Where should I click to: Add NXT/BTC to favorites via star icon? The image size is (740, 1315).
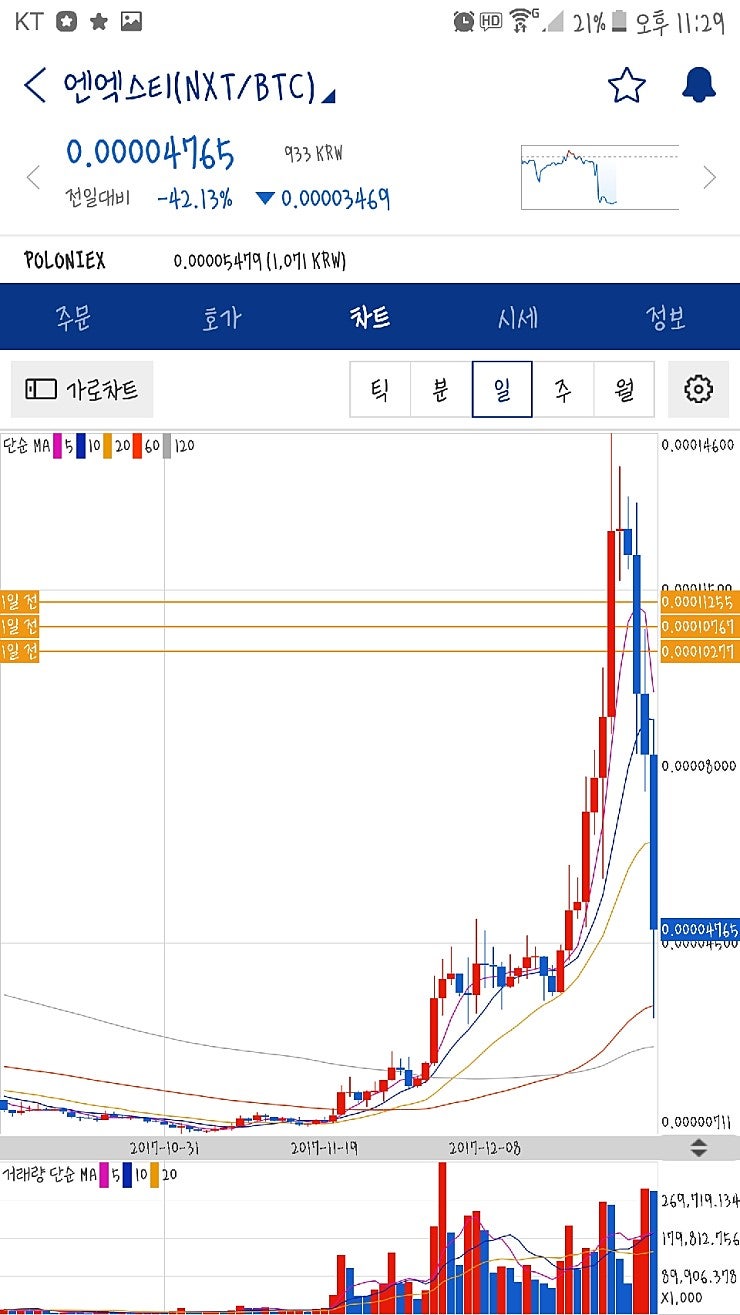[x=625, y=86]
